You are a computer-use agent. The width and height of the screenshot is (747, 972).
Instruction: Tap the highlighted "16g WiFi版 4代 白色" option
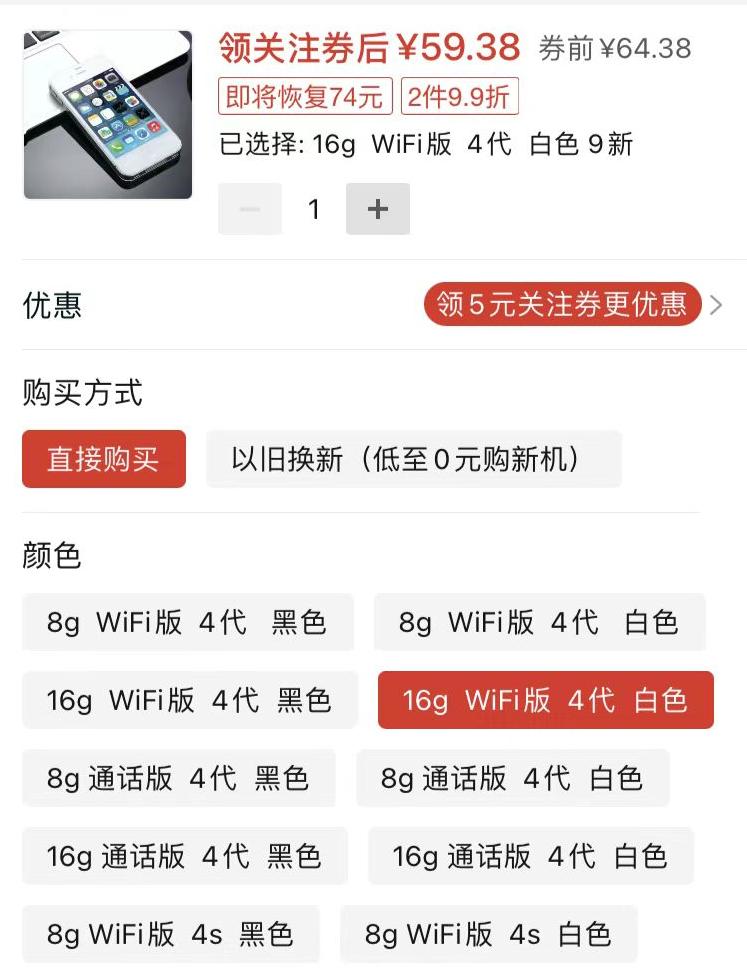545,700
